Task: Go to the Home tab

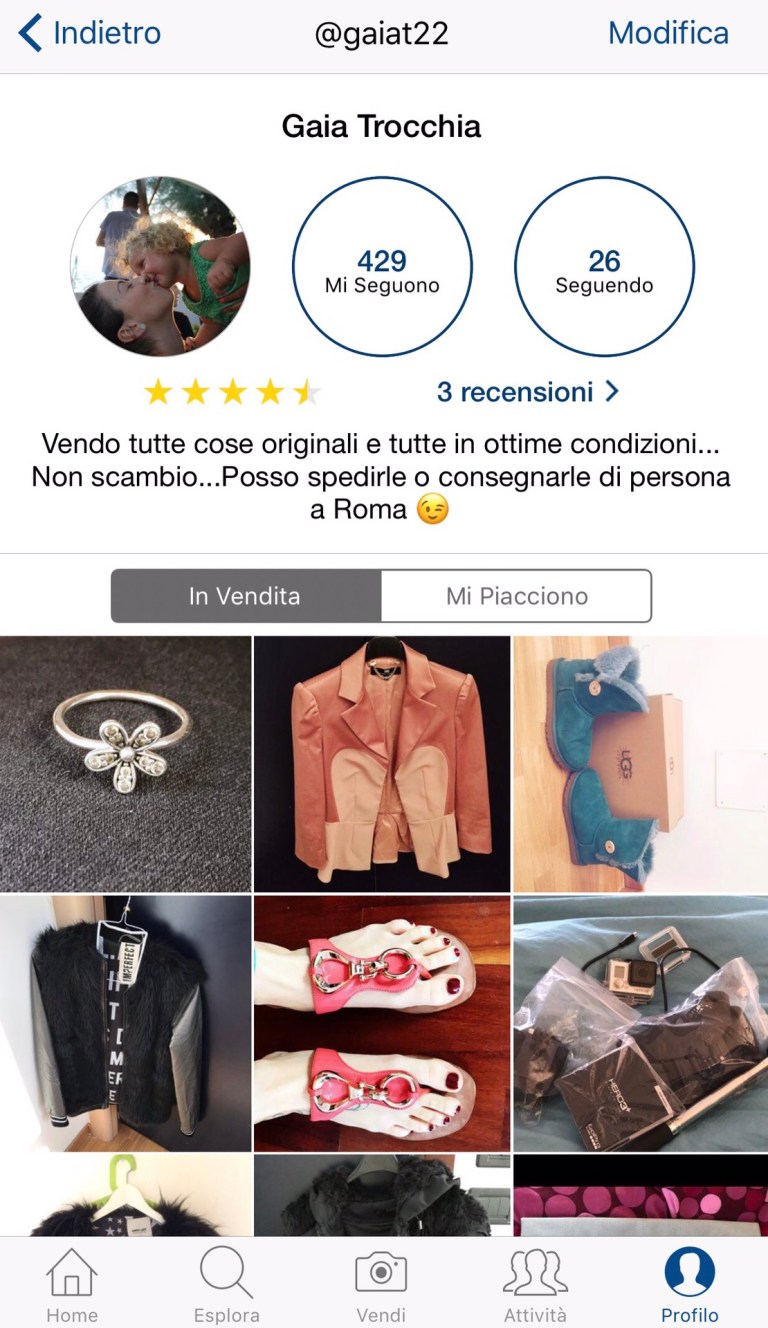Action: (x=72, y=1285)
